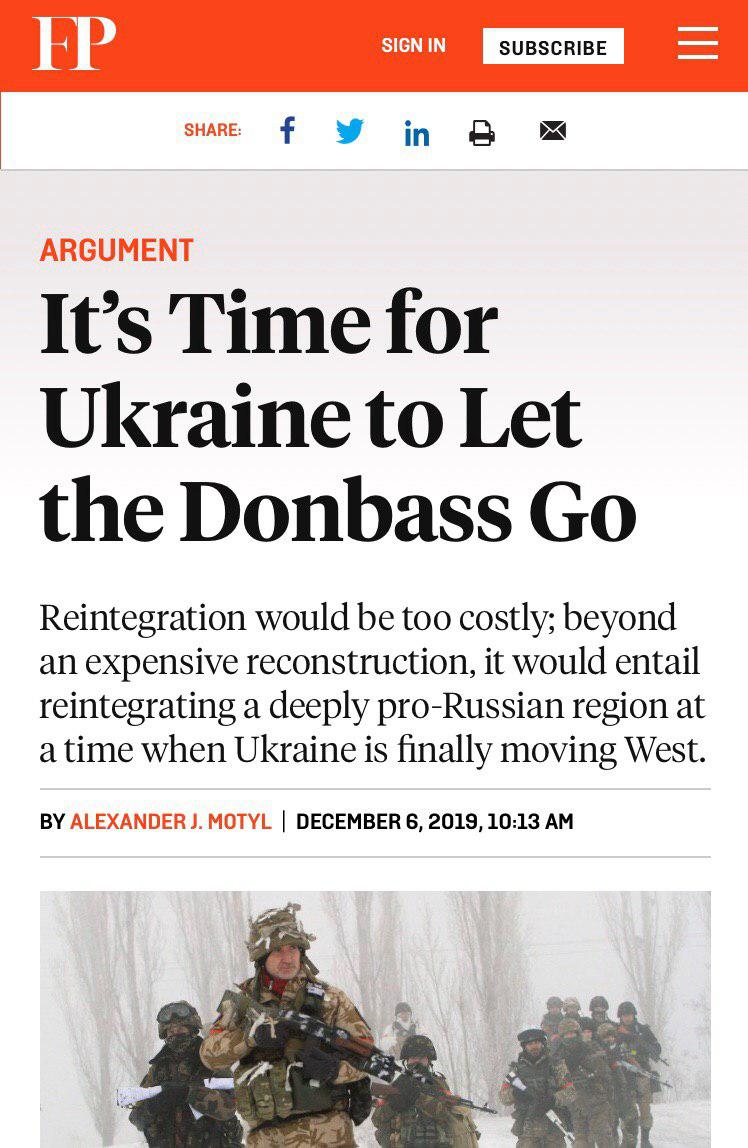Print this article

coord(482,132)
